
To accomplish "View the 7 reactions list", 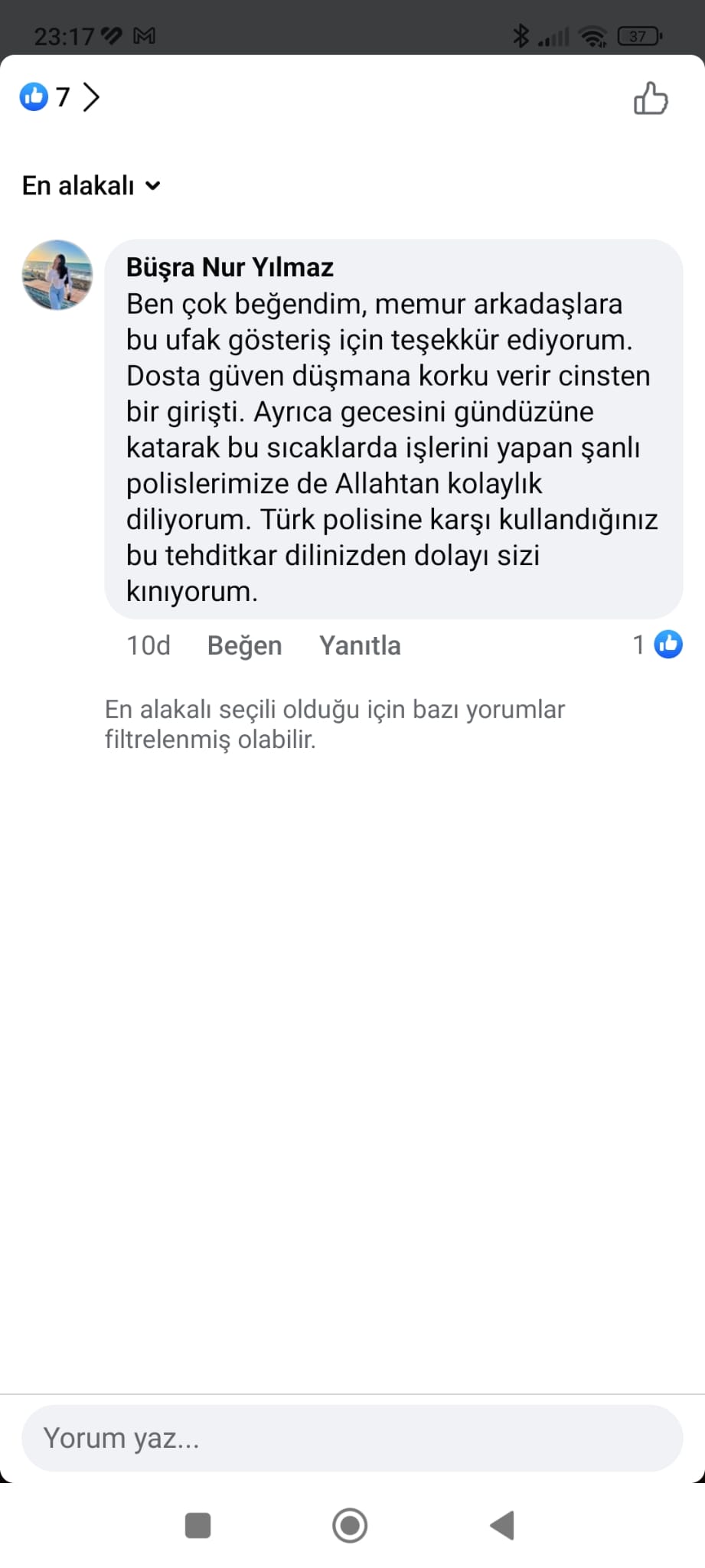I will pyautogui.click(x=60, y=97).
